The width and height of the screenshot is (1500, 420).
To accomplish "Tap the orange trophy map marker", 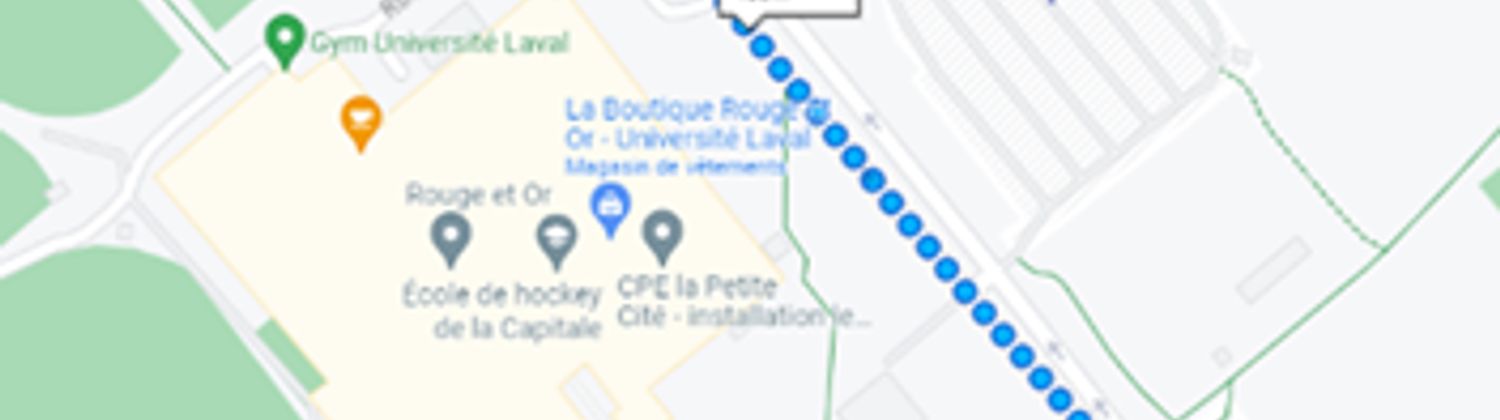I will [x=361, y=120].
